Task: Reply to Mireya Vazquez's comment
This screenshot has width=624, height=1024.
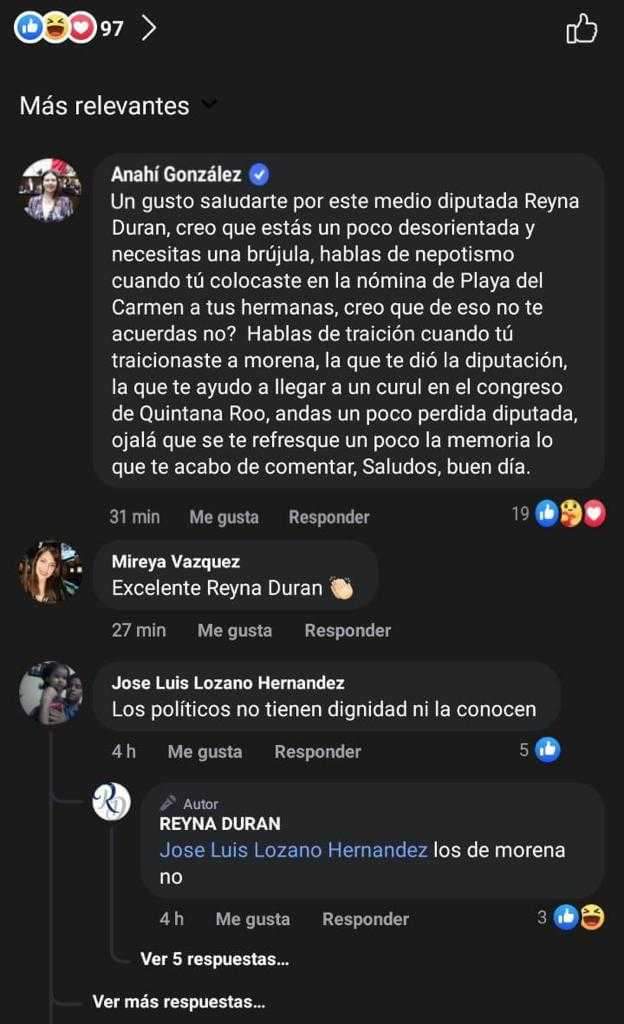Action: pyautogui.click(x=347, y=630)
